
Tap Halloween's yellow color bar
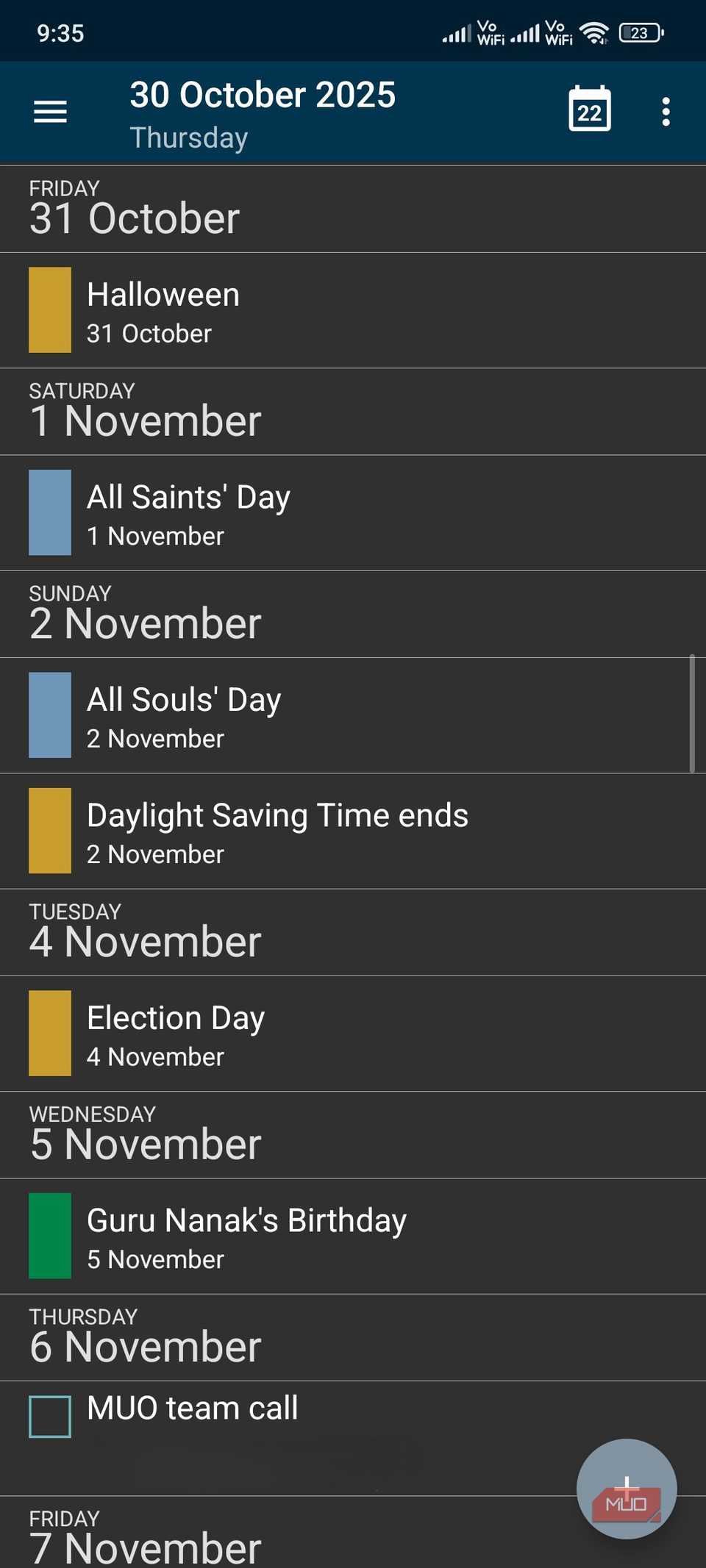[x=49, y=309]
